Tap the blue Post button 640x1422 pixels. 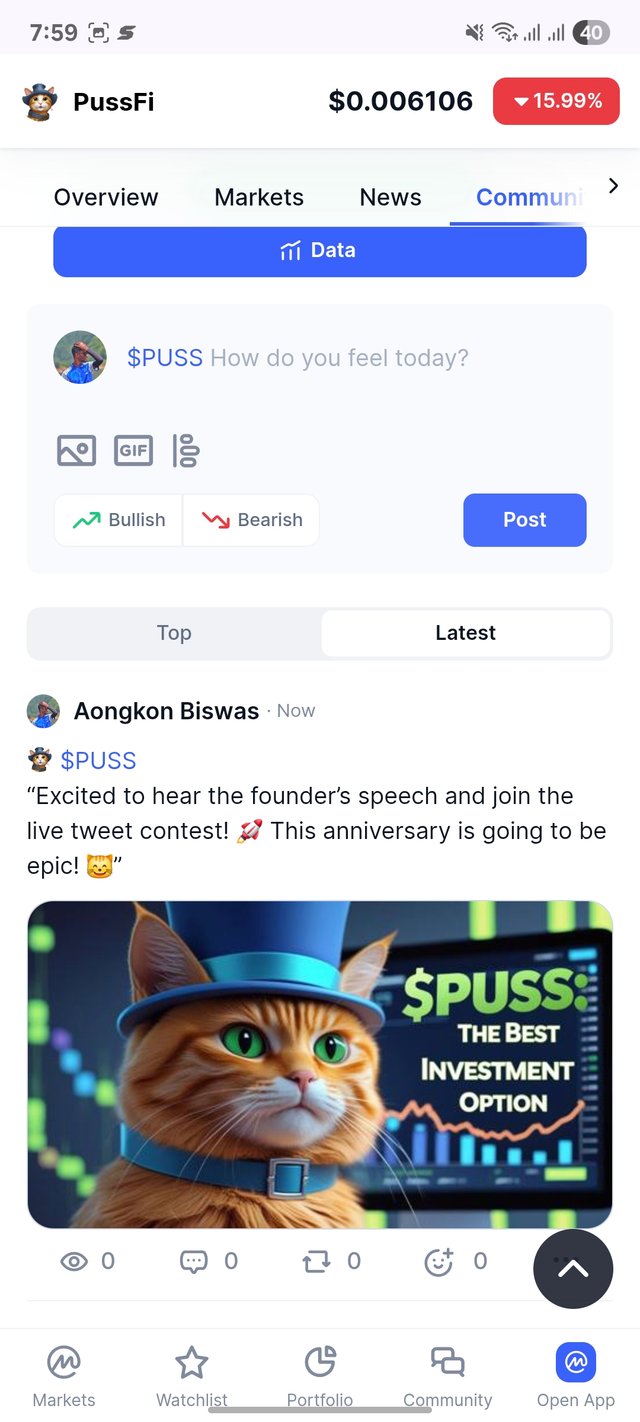pos(524,520)
